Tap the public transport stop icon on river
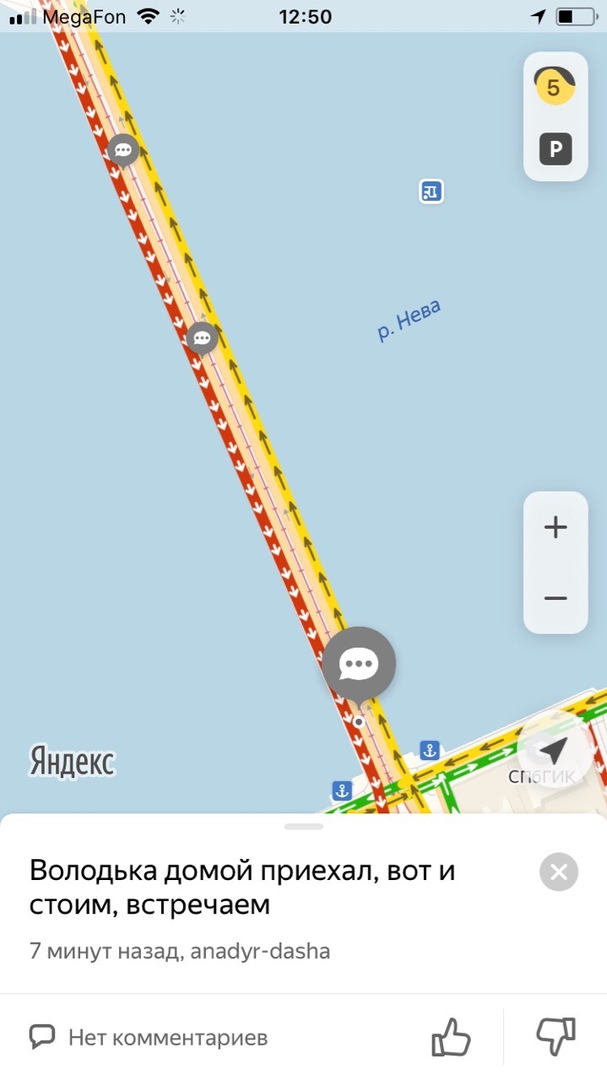Image resolution: width=607 pixels, height=1080 pixels. tap(431, 190)
